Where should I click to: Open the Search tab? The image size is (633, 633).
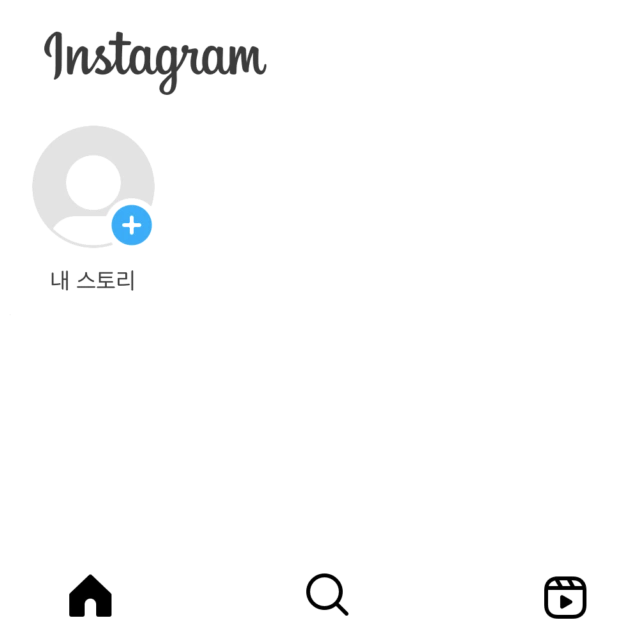[326, 595]
